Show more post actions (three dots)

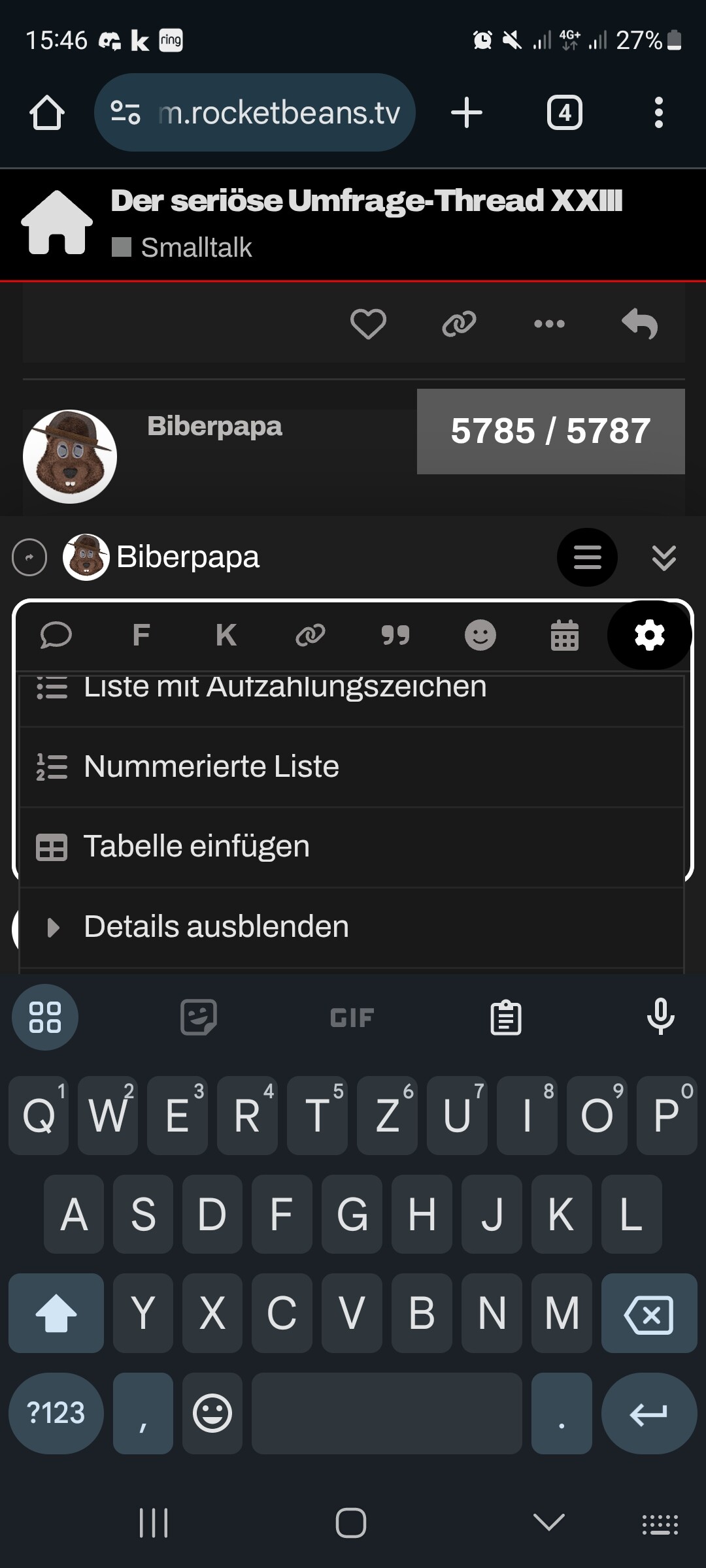[x=549, y=323]
